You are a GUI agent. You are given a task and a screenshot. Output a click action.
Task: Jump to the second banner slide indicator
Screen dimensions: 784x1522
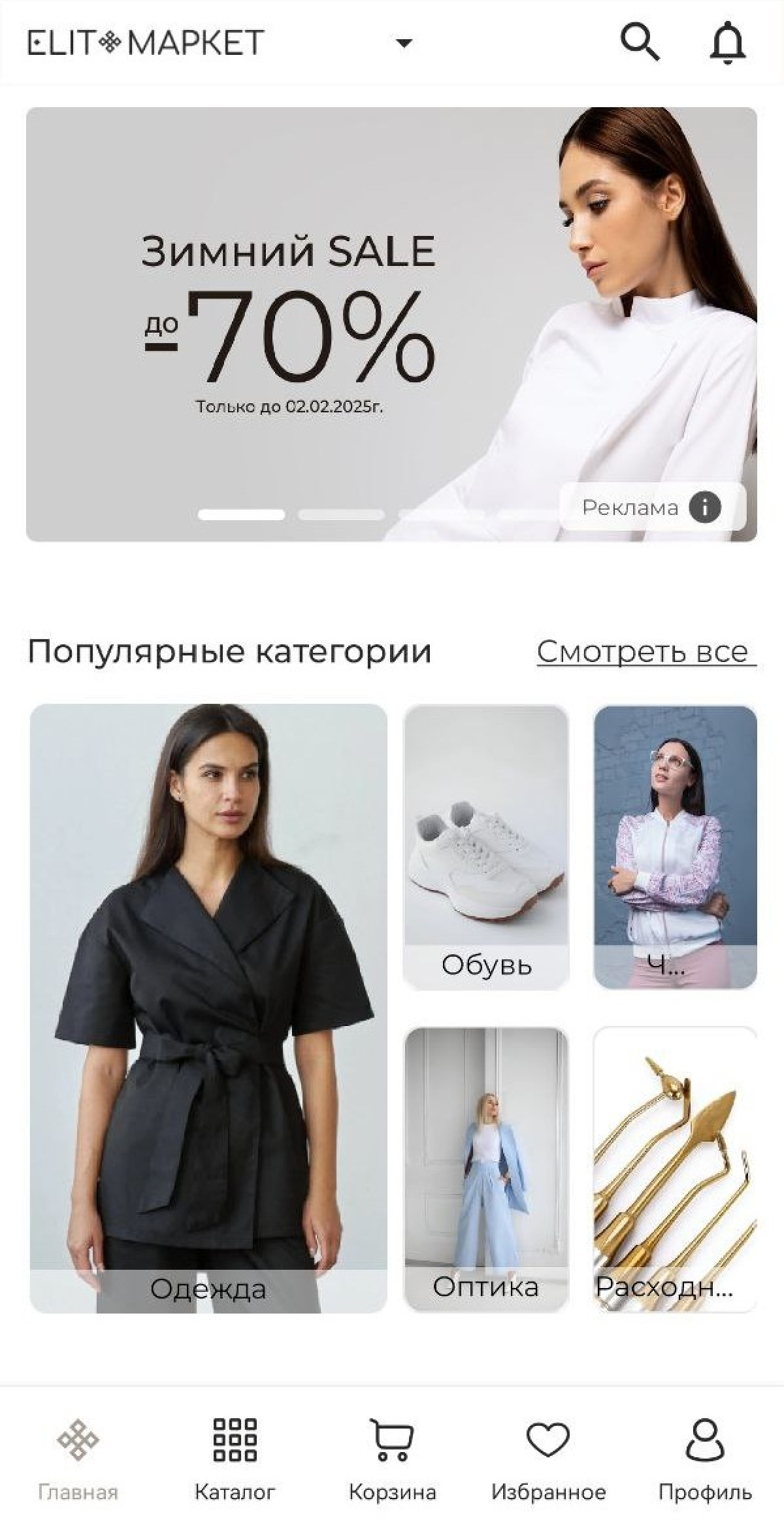341,515
